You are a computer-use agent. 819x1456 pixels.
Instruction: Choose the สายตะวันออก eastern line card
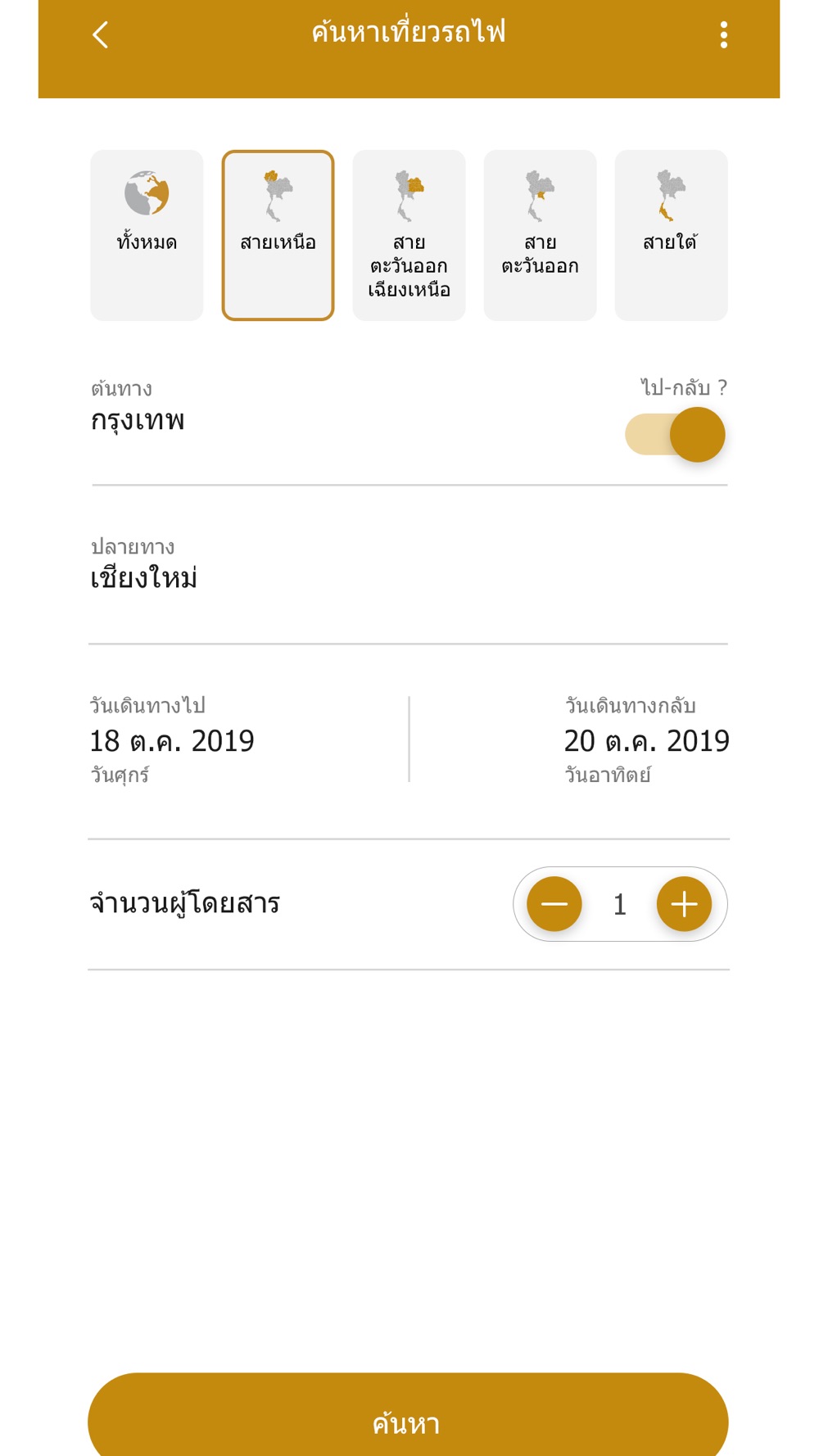pyautogui.click(x=540, y=235)
